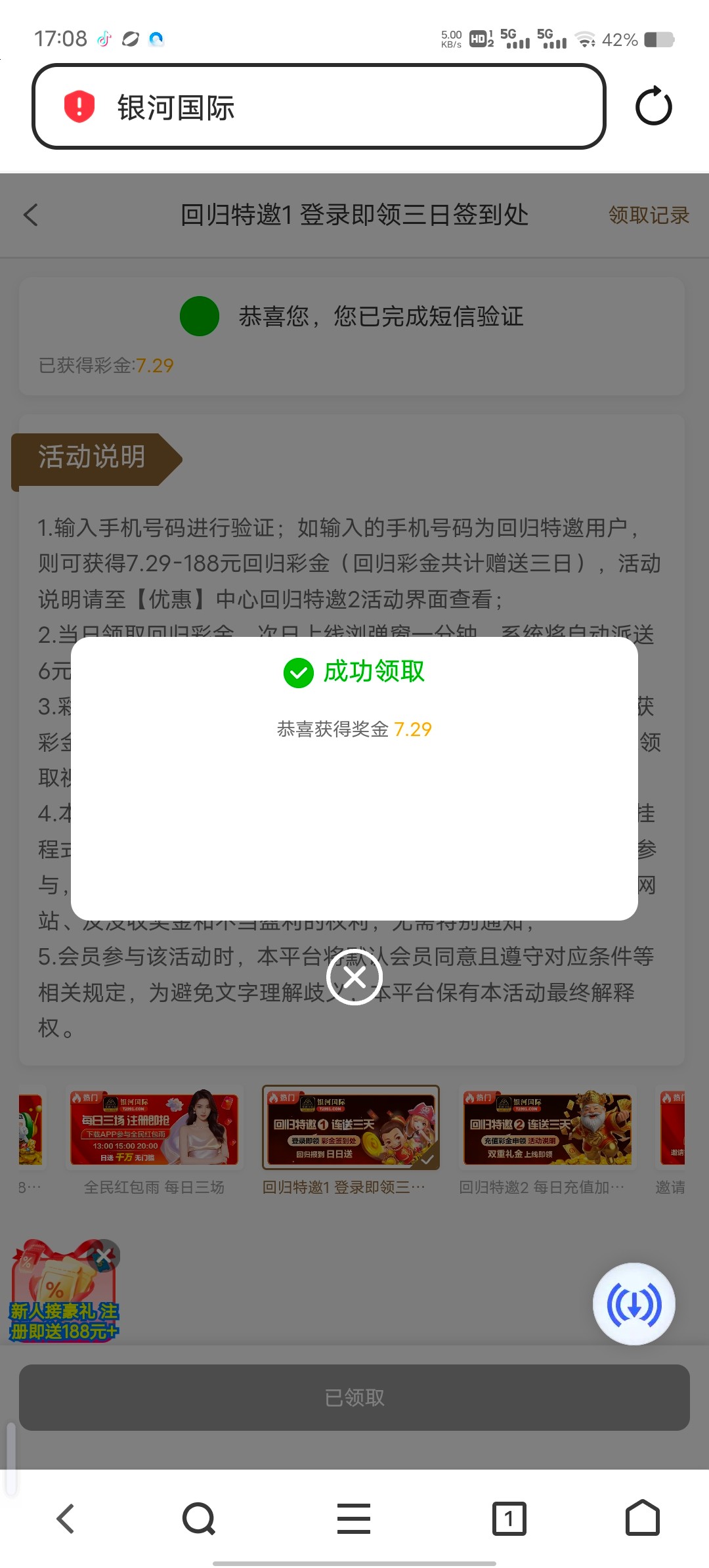Close the 成功领取 popup dialog

(x=354, y=977)
